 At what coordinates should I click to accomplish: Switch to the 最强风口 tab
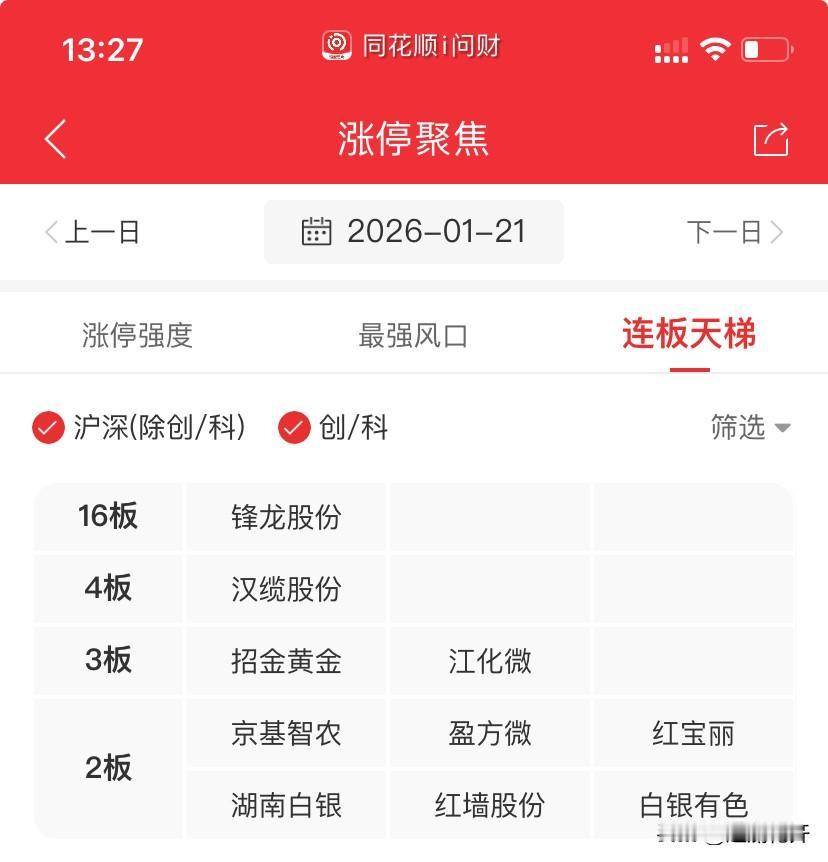(x=413, y=336)
